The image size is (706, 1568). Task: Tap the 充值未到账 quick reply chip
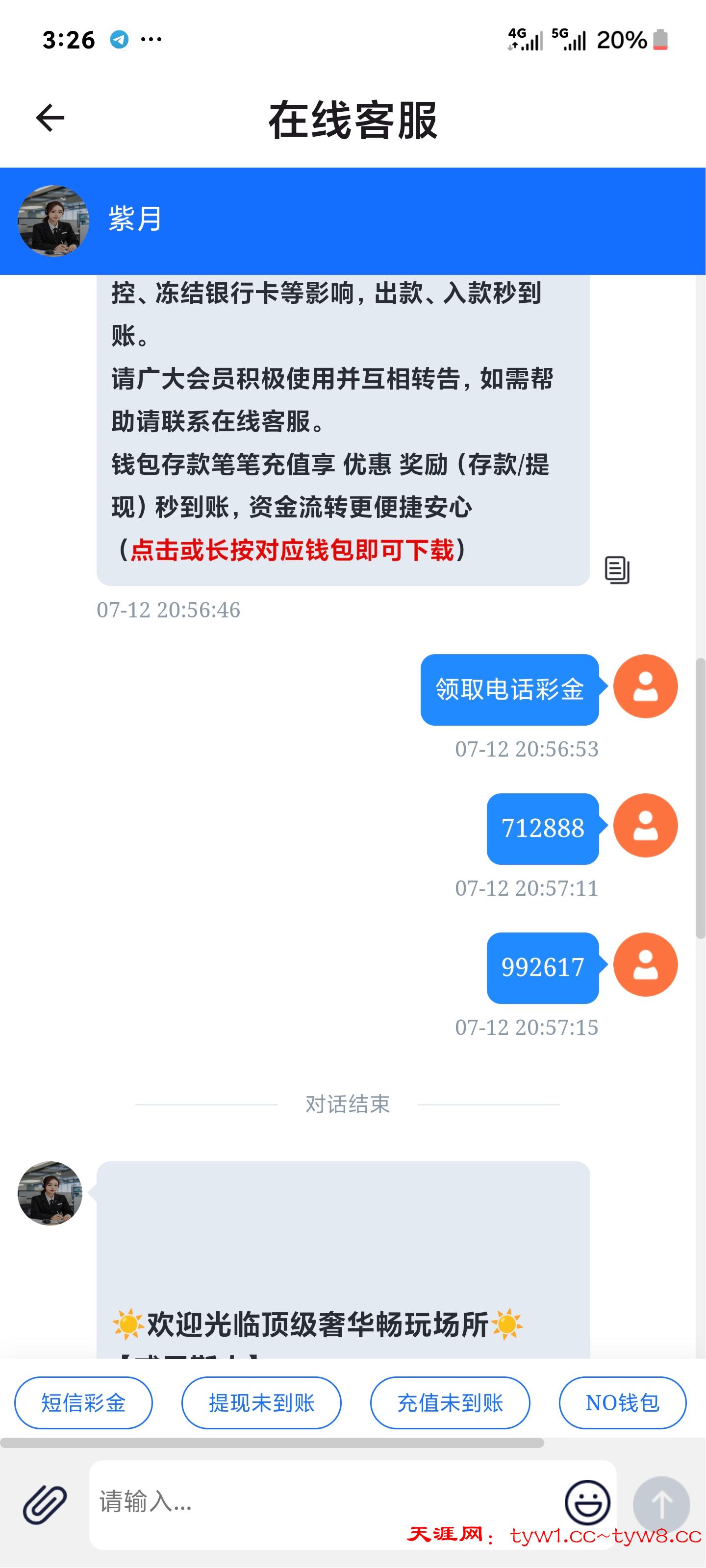450,1402
